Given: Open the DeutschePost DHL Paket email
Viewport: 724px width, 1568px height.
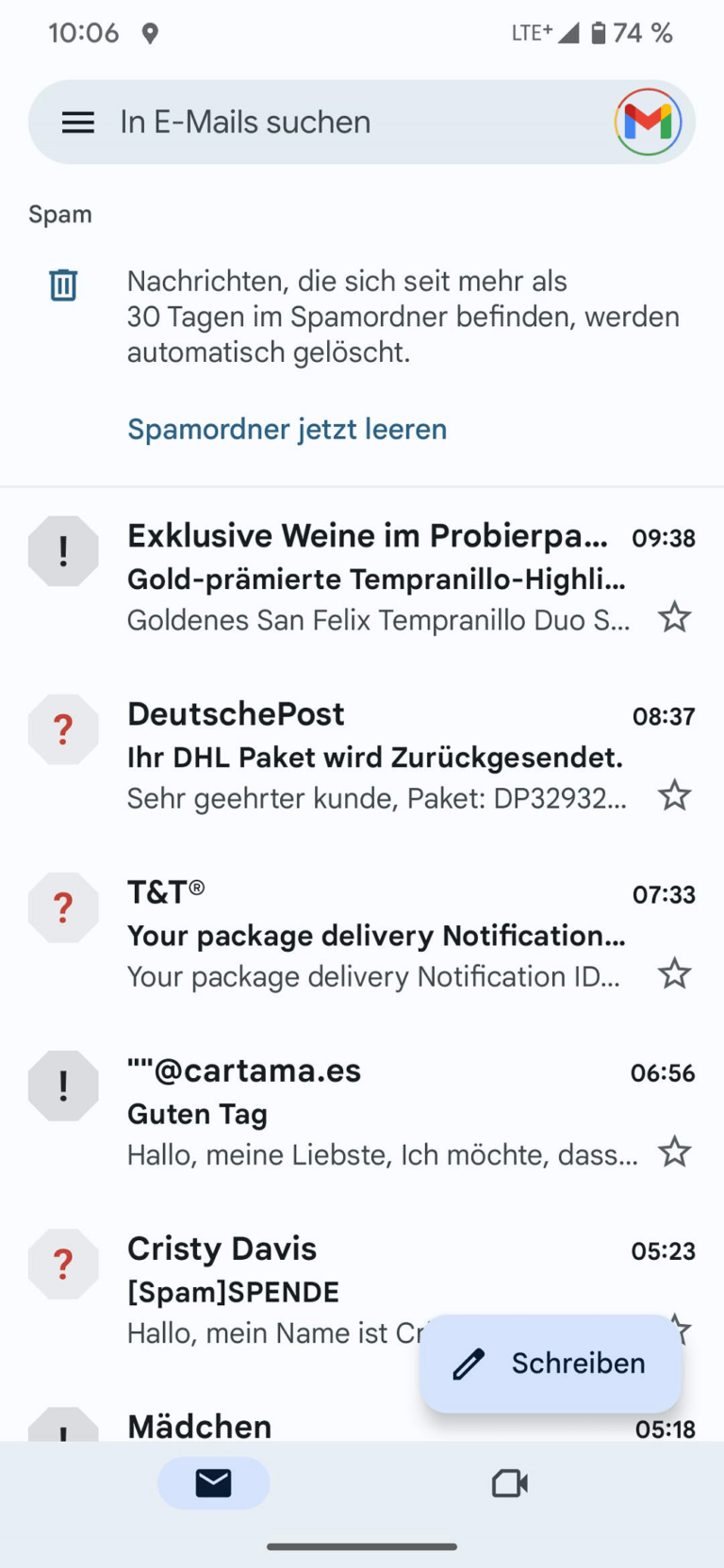Looking at the screenshot, I should click(x=377, y=756).
